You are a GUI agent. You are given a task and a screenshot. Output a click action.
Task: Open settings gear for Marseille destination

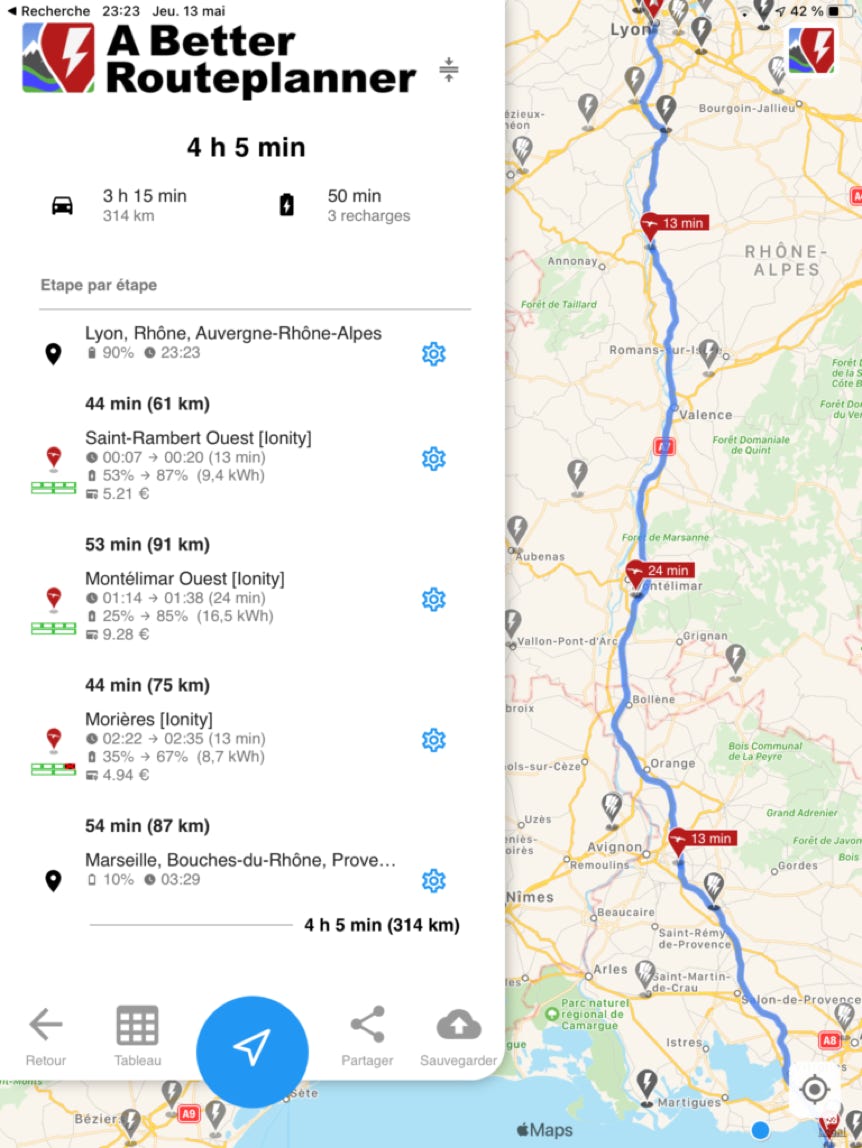[x=433, y=881]
